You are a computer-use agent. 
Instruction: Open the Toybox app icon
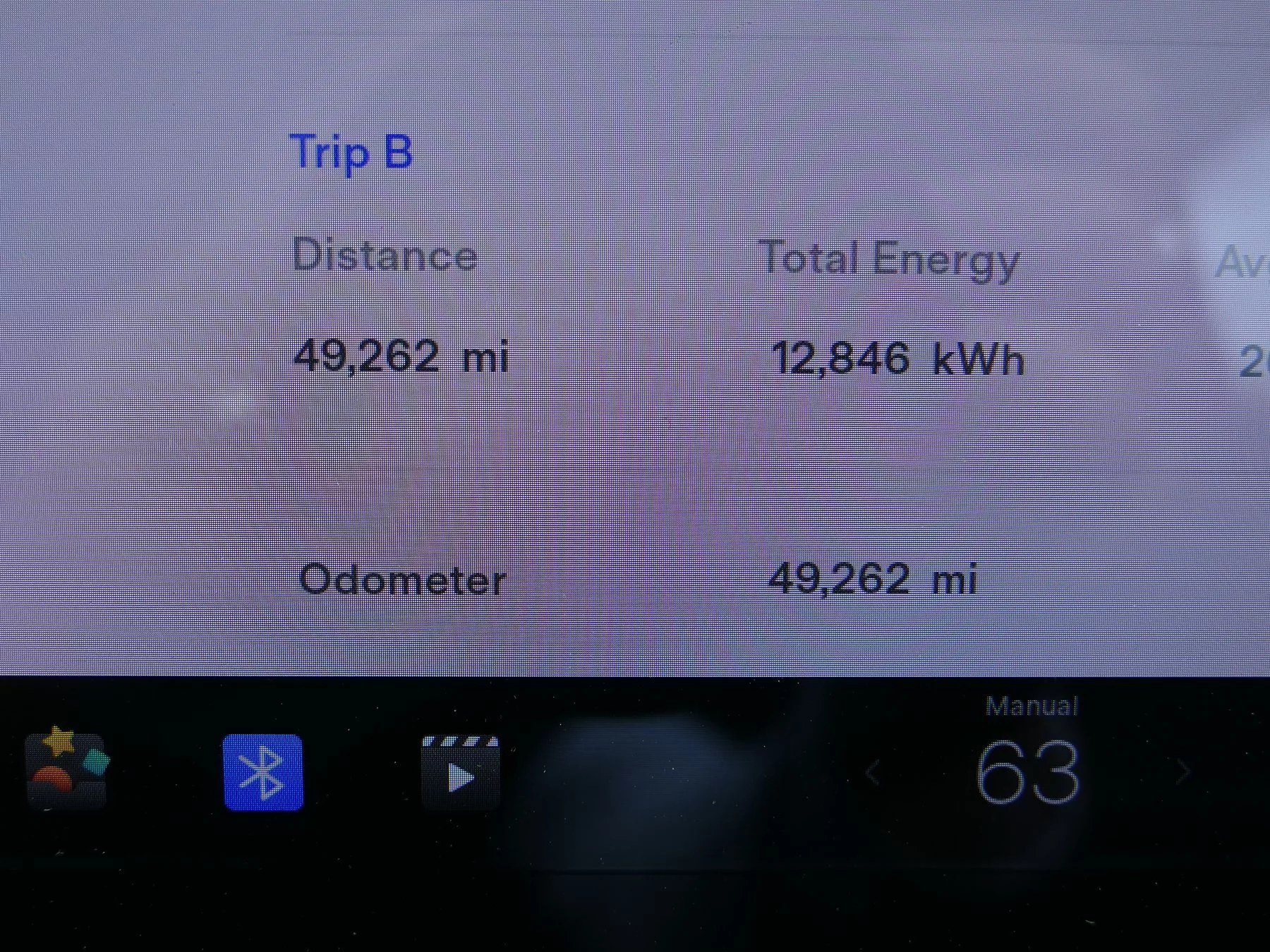coord(66,770)
